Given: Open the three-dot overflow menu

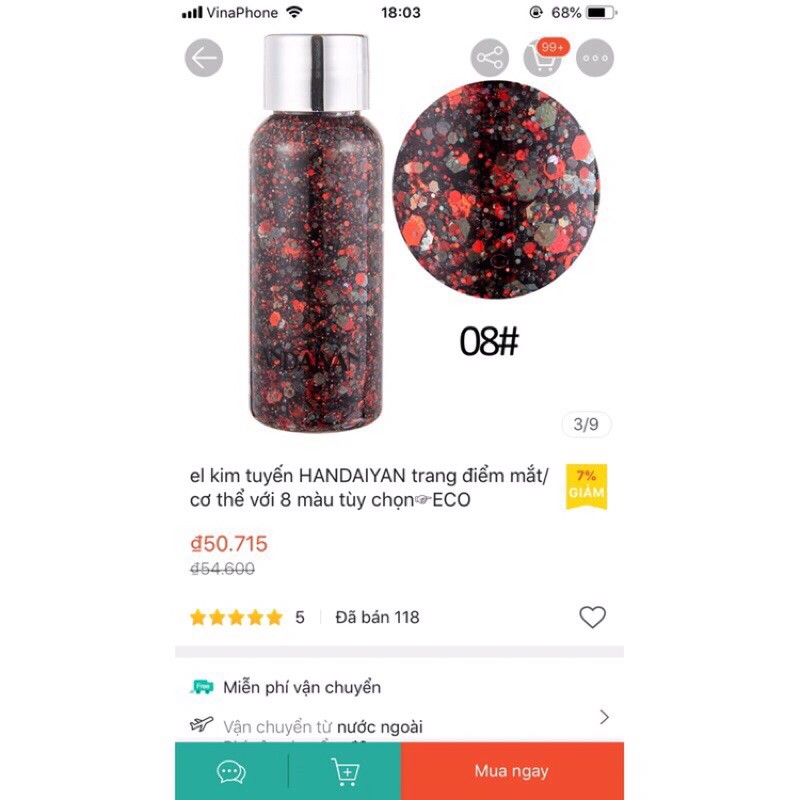Looking at the screenshot, I should coord(596,58).
